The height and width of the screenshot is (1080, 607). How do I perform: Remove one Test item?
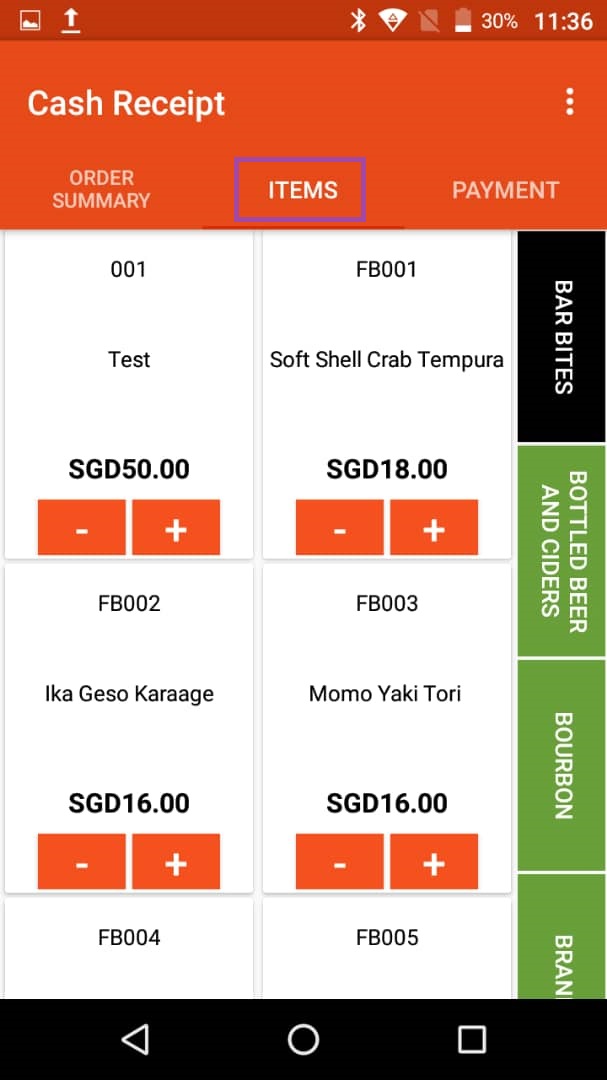(82, 528)
